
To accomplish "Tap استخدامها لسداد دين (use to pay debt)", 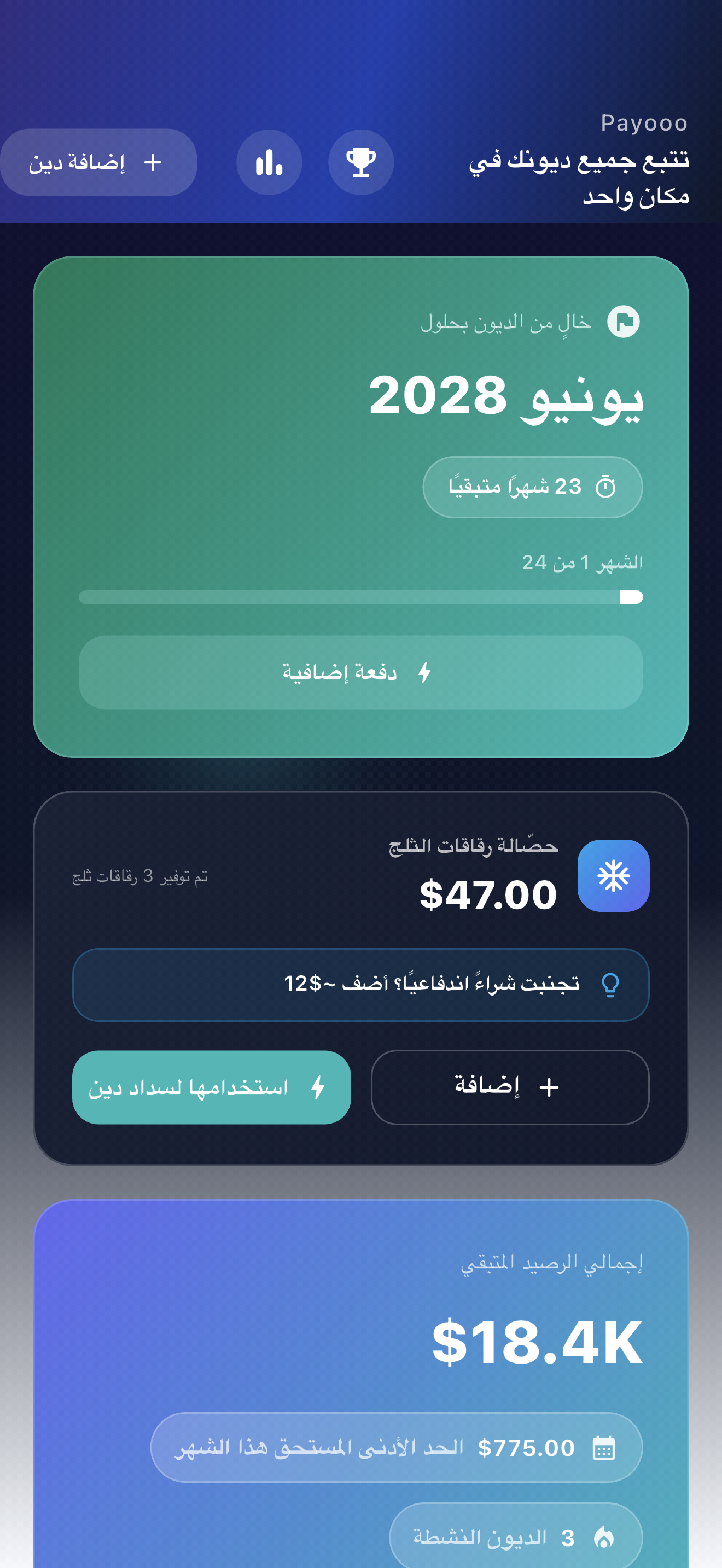I will pos(211,1086).
